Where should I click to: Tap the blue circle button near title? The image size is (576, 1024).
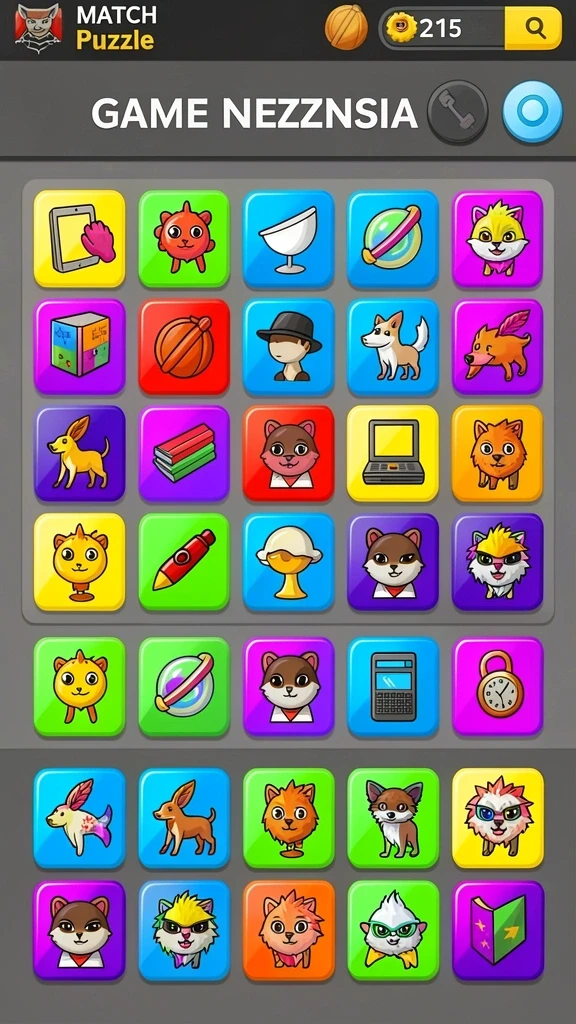[x=532, y=112]
